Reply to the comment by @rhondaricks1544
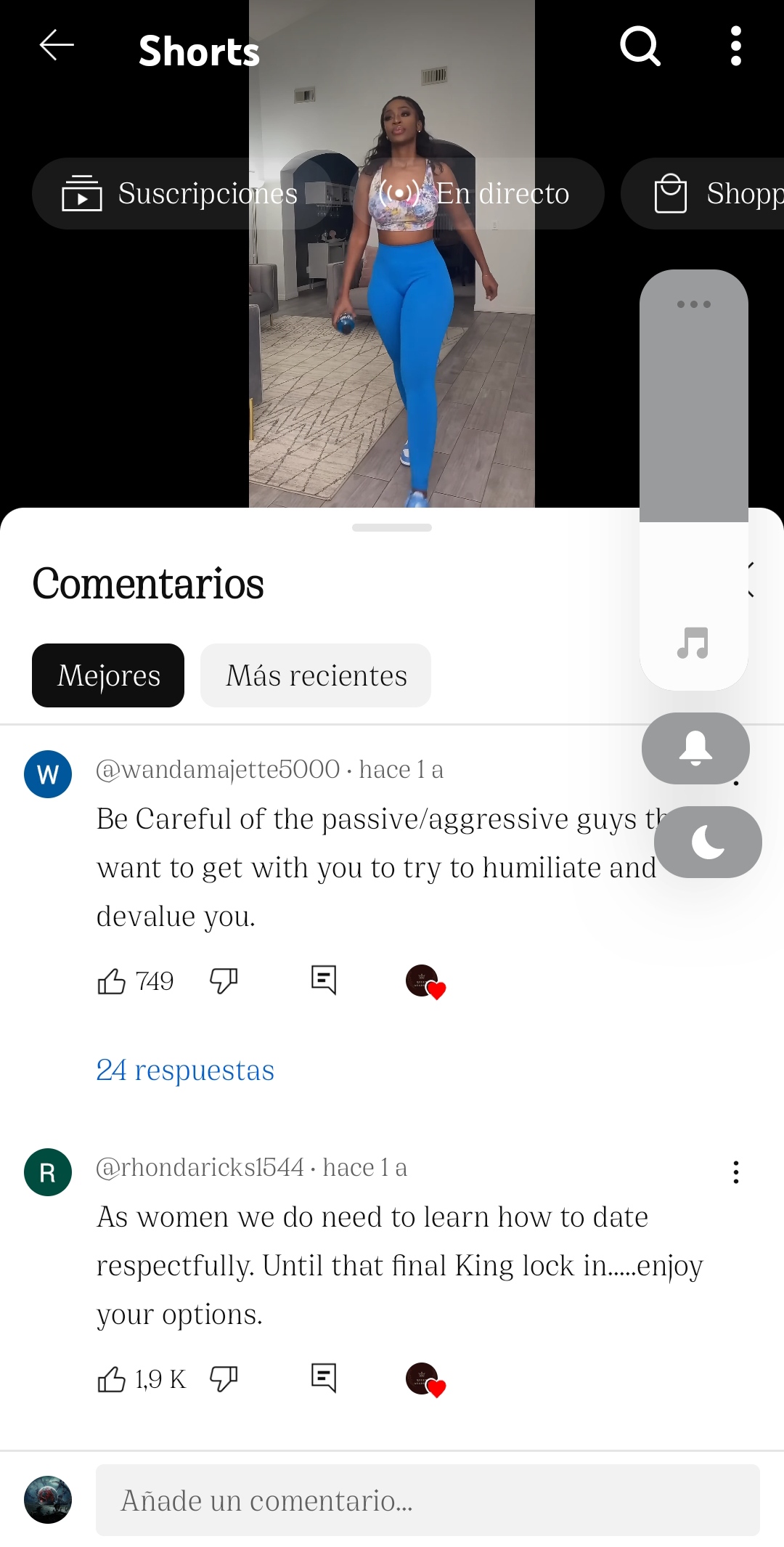Viewport: 784px width, 1547px height. pyautogui.click(x=324, y=1378)
